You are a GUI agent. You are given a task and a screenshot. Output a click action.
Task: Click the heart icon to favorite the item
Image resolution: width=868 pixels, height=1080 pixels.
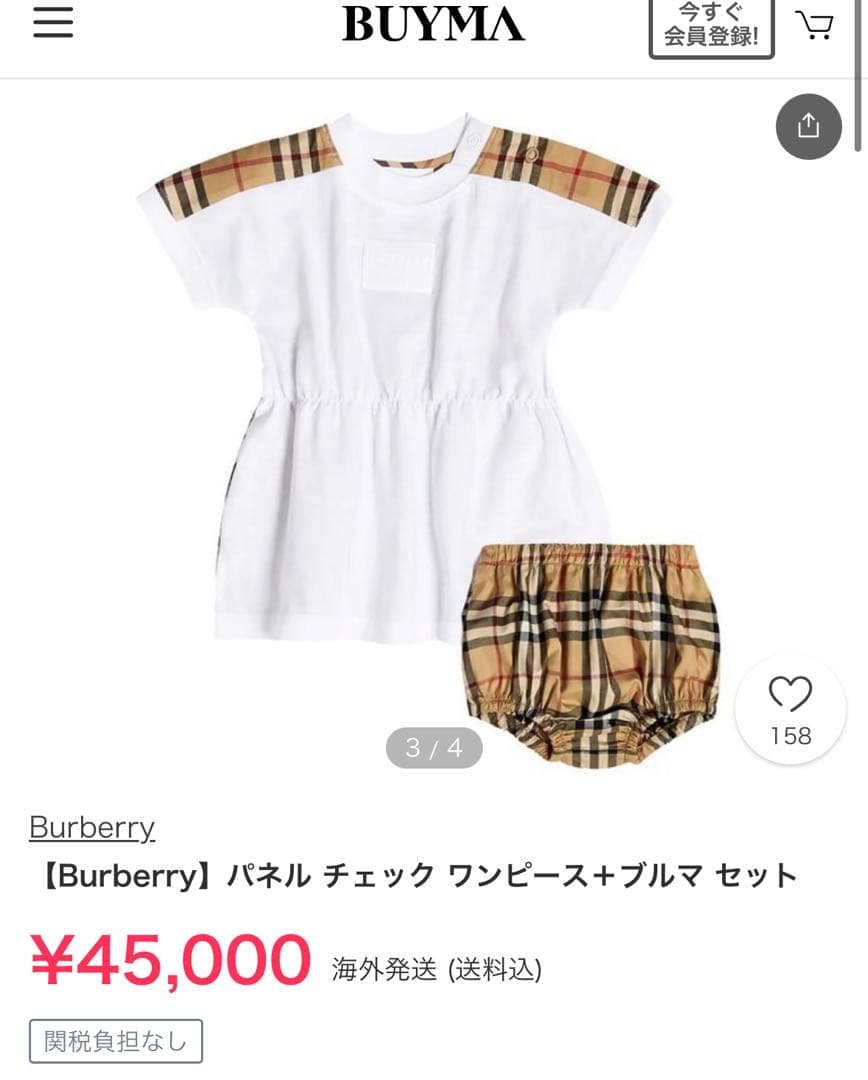pyautogui.click(x=790, y=692)
